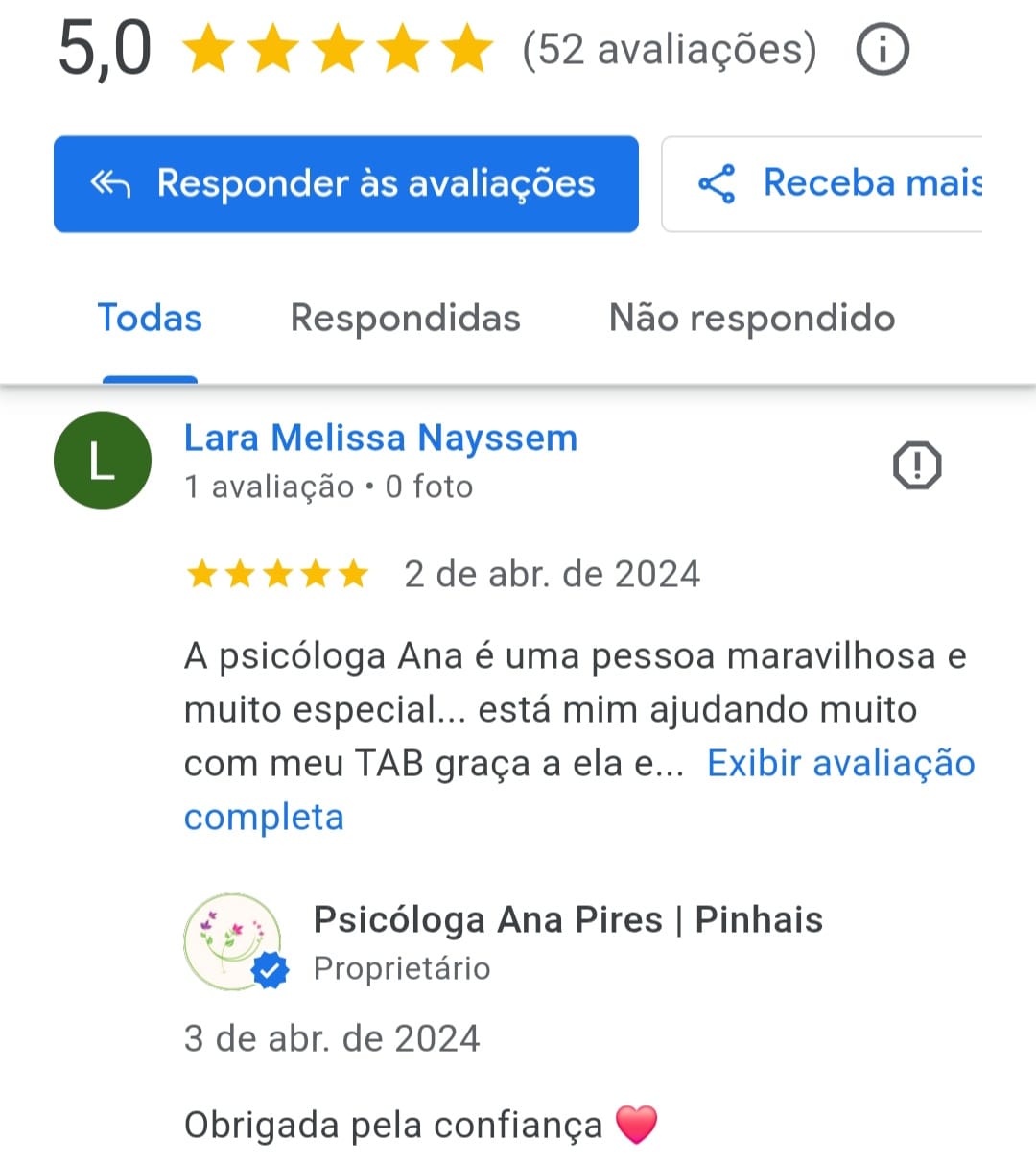
Task: Switch to the Respondidas tab
Action: click(x=405, y=319)
